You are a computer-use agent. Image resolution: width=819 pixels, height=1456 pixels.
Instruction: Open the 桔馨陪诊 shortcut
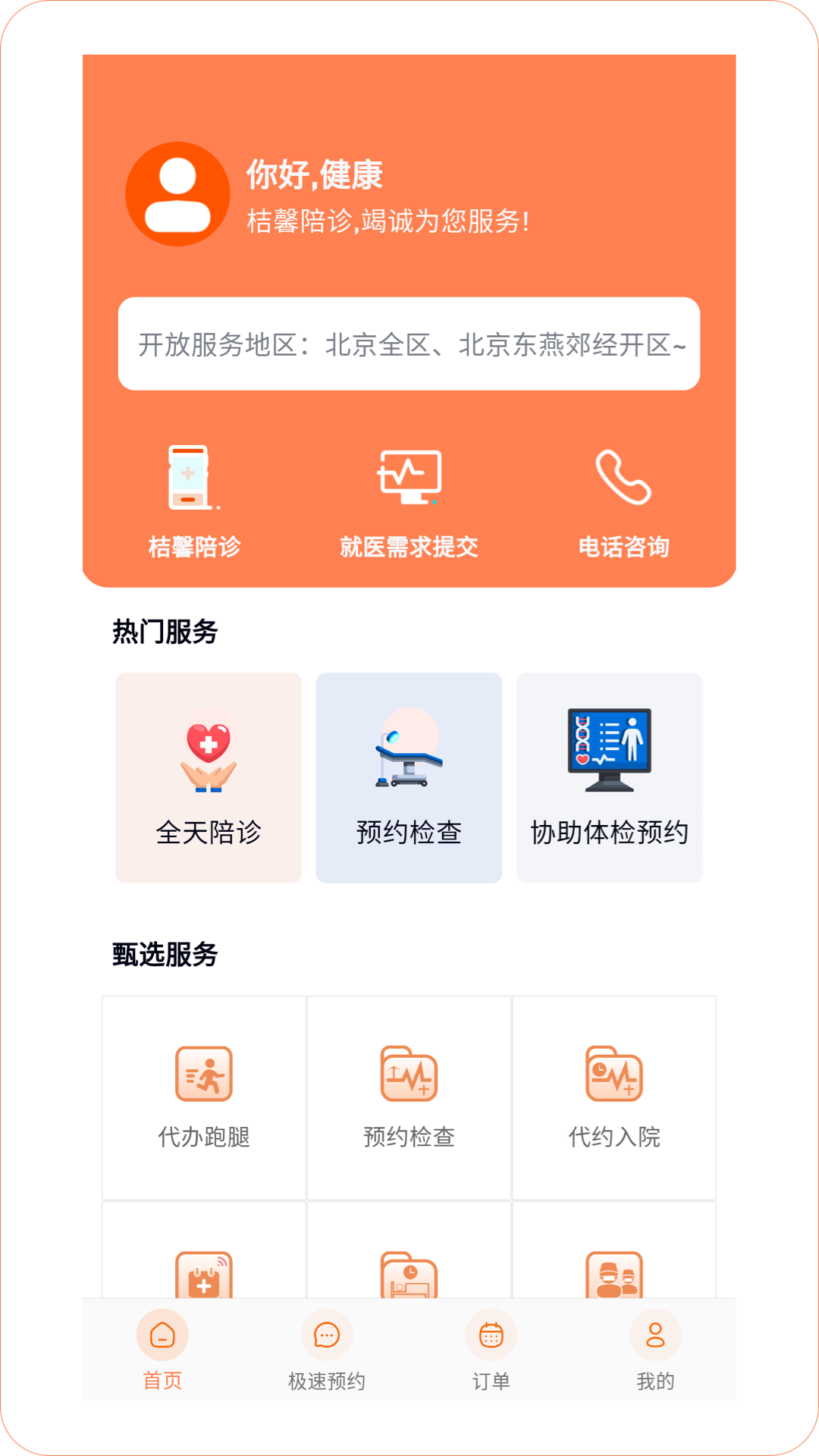(x=194, y=500)
